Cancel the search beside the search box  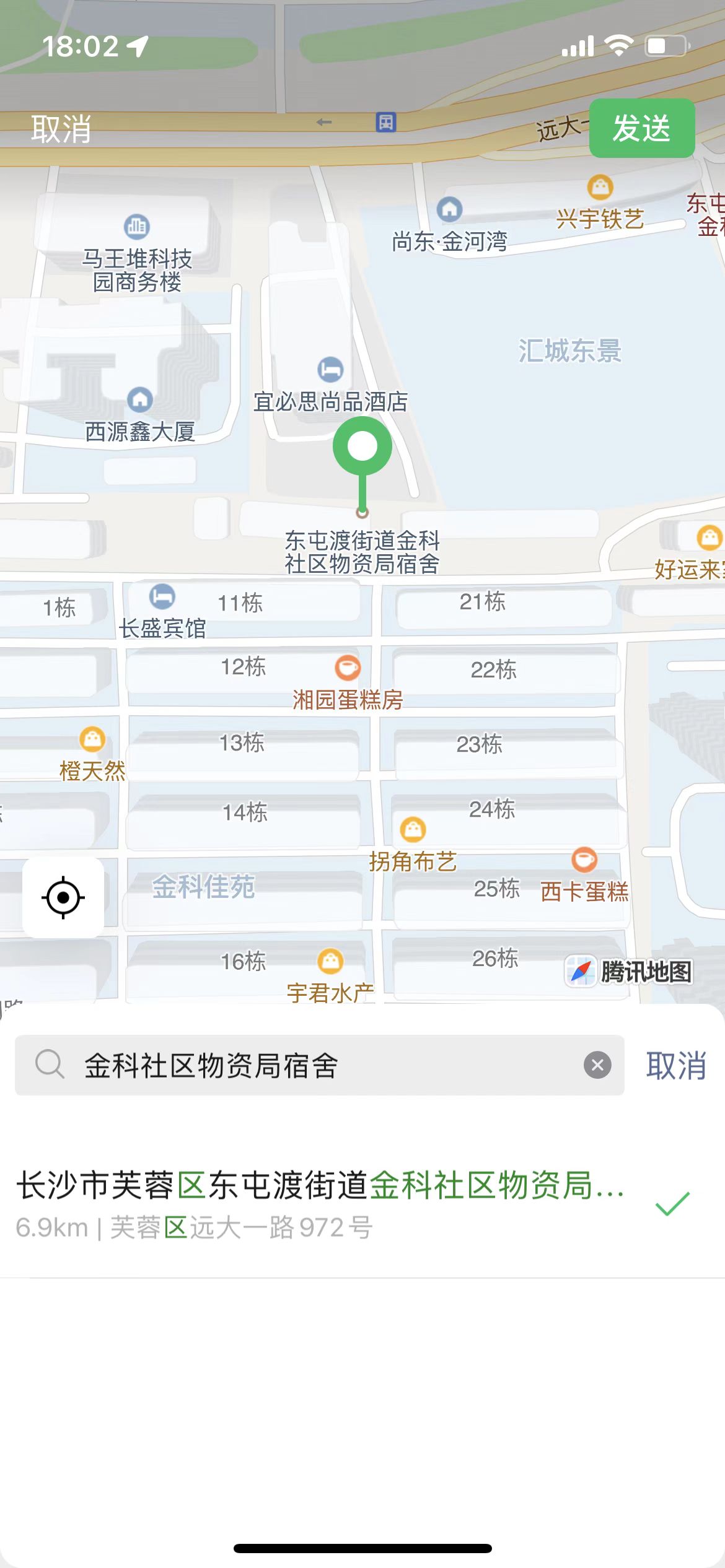coord(676,1065)
